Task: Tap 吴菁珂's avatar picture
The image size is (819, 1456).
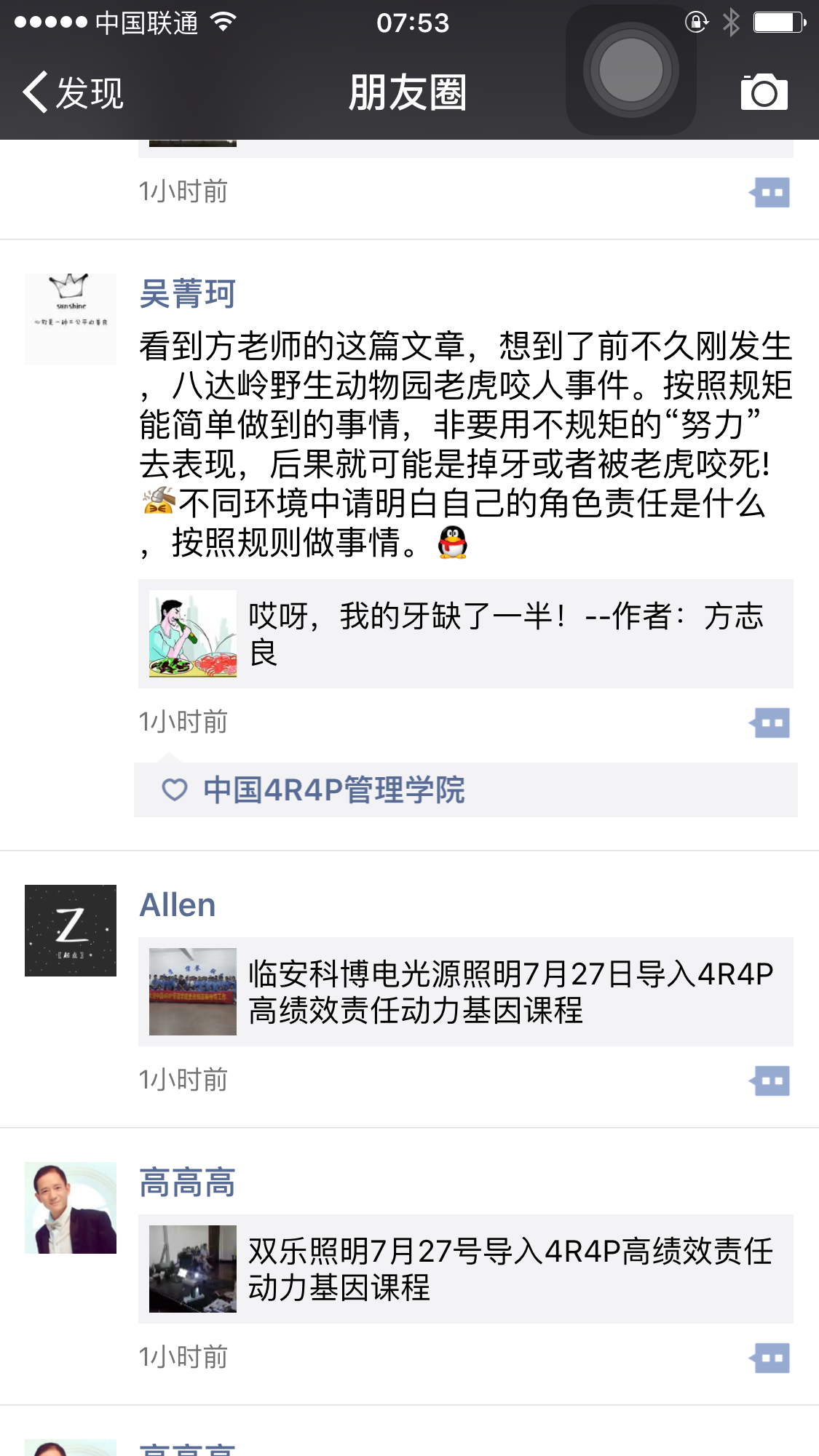Action: [71, 319]
